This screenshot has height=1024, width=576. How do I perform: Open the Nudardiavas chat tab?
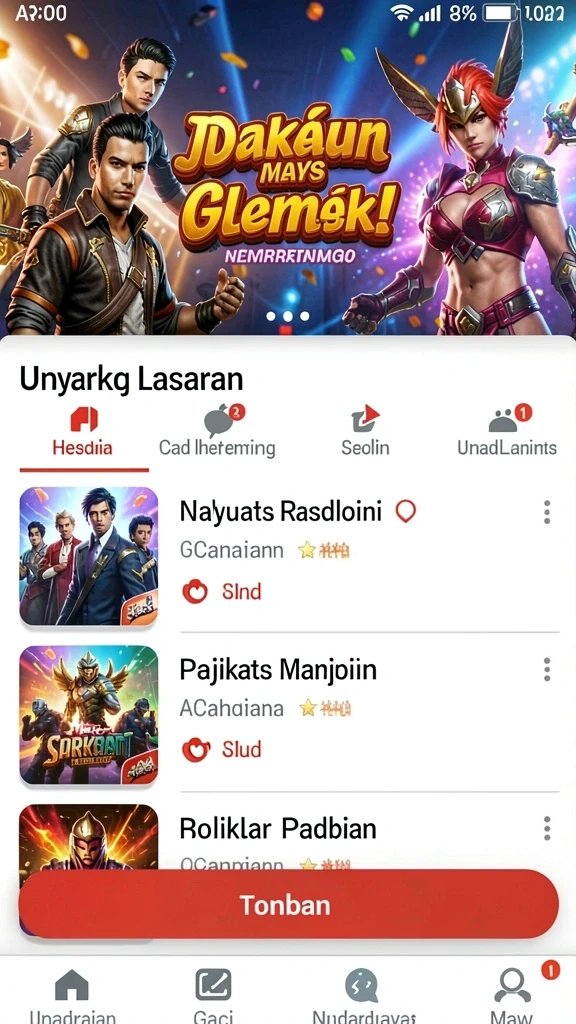point(362,995)
